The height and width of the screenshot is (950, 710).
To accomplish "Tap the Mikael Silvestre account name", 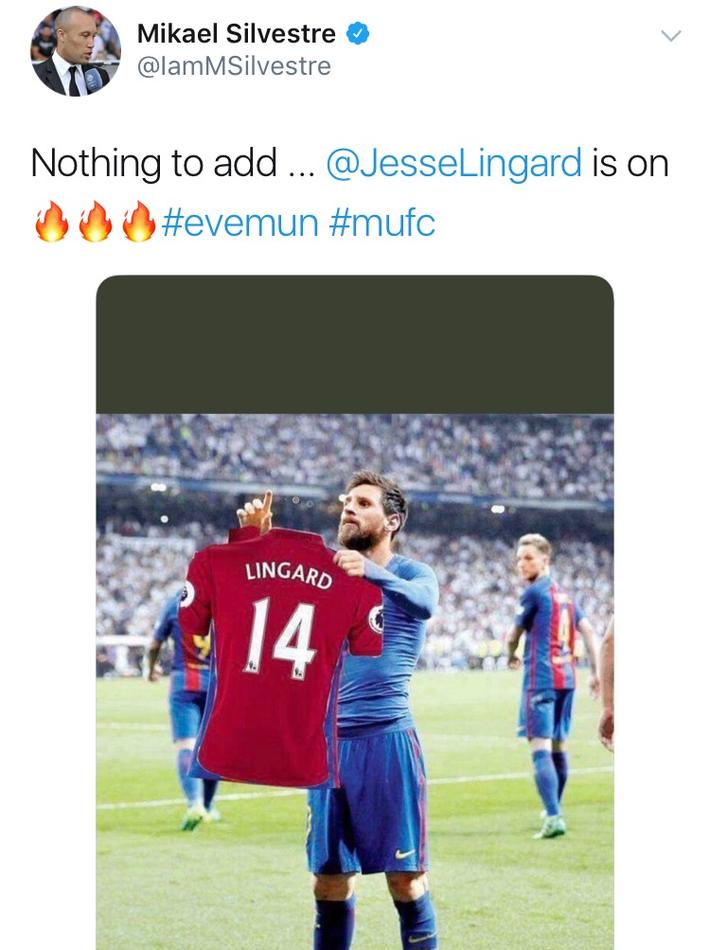I will (x=236, y=33).
